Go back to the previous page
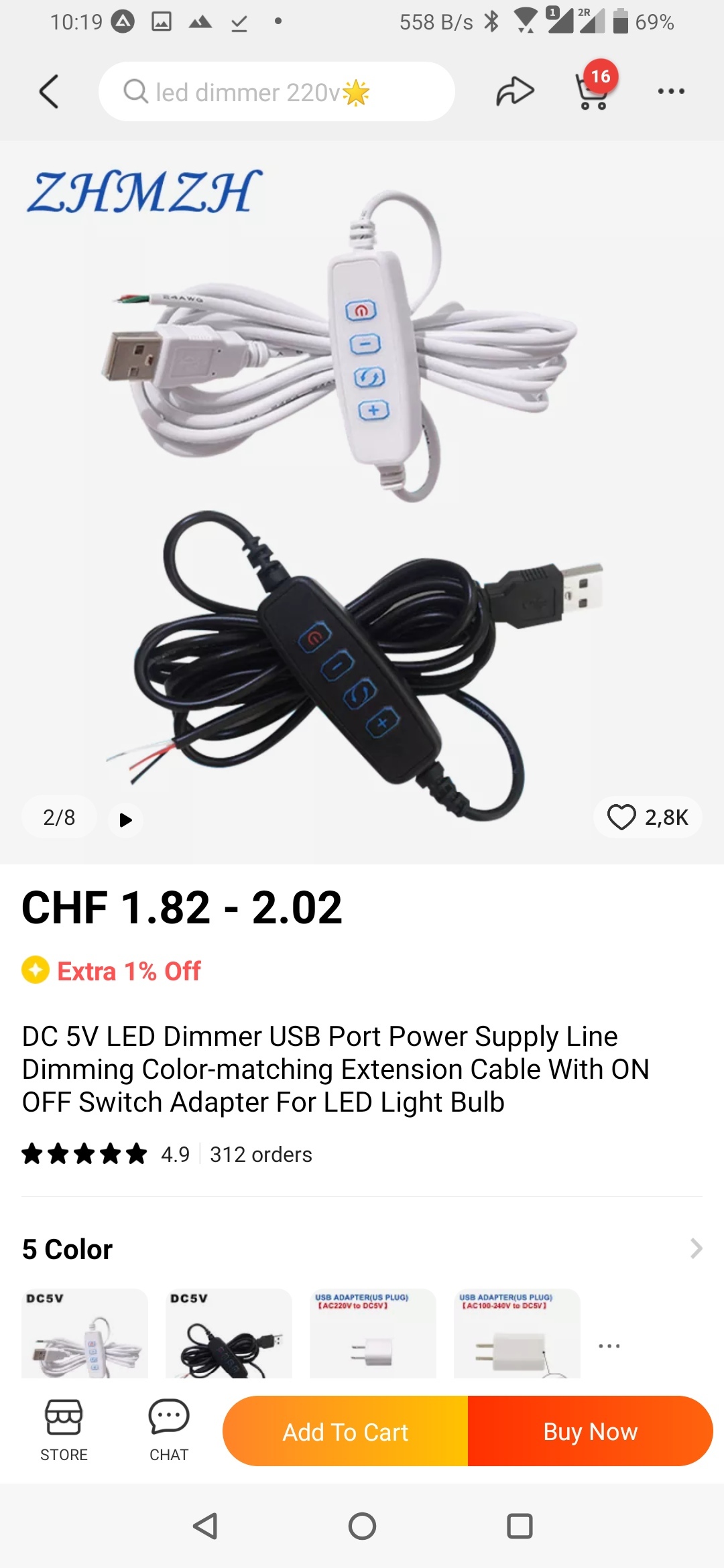This screenshot has width=724, height=1568. (x=49, y=91)
